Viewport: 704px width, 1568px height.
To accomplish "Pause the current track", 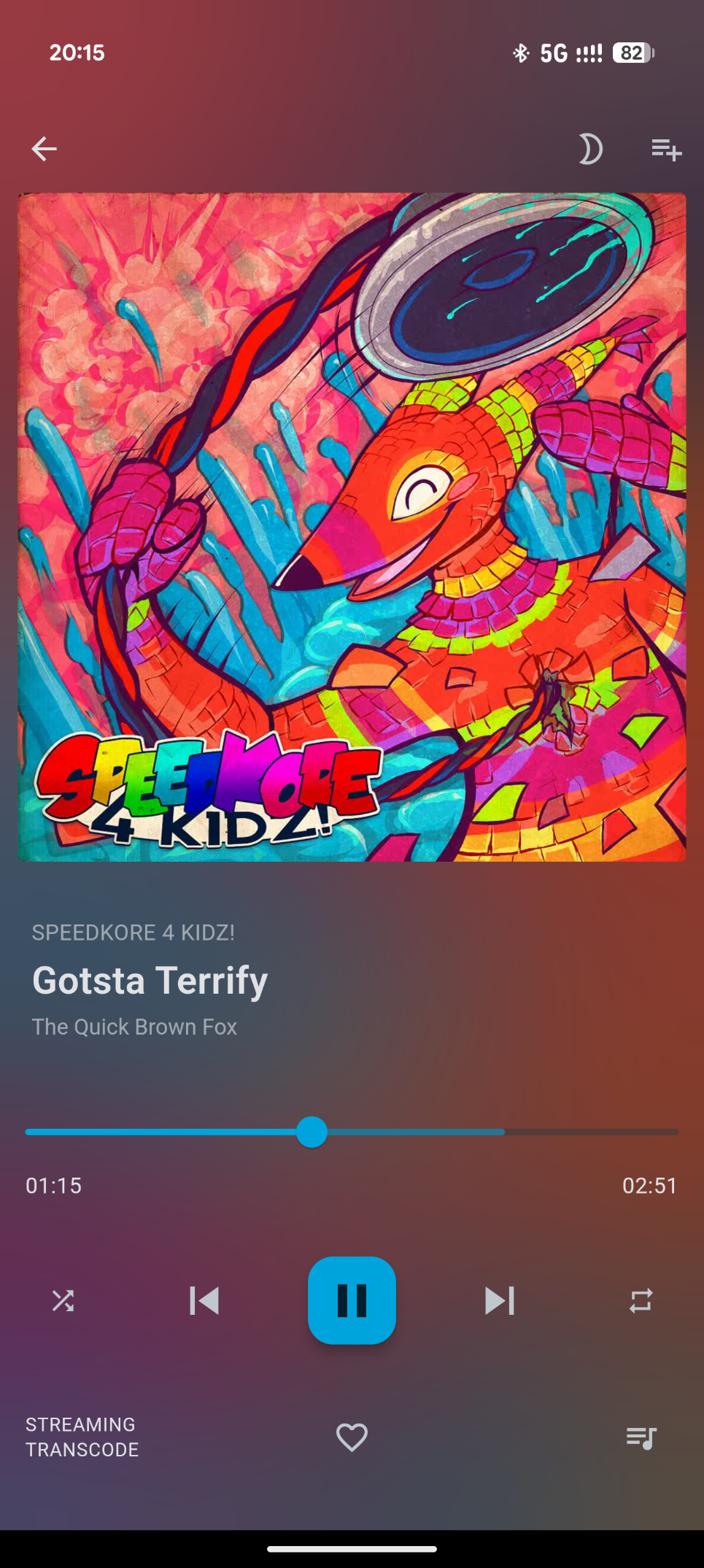I will tap(352, 1300).
